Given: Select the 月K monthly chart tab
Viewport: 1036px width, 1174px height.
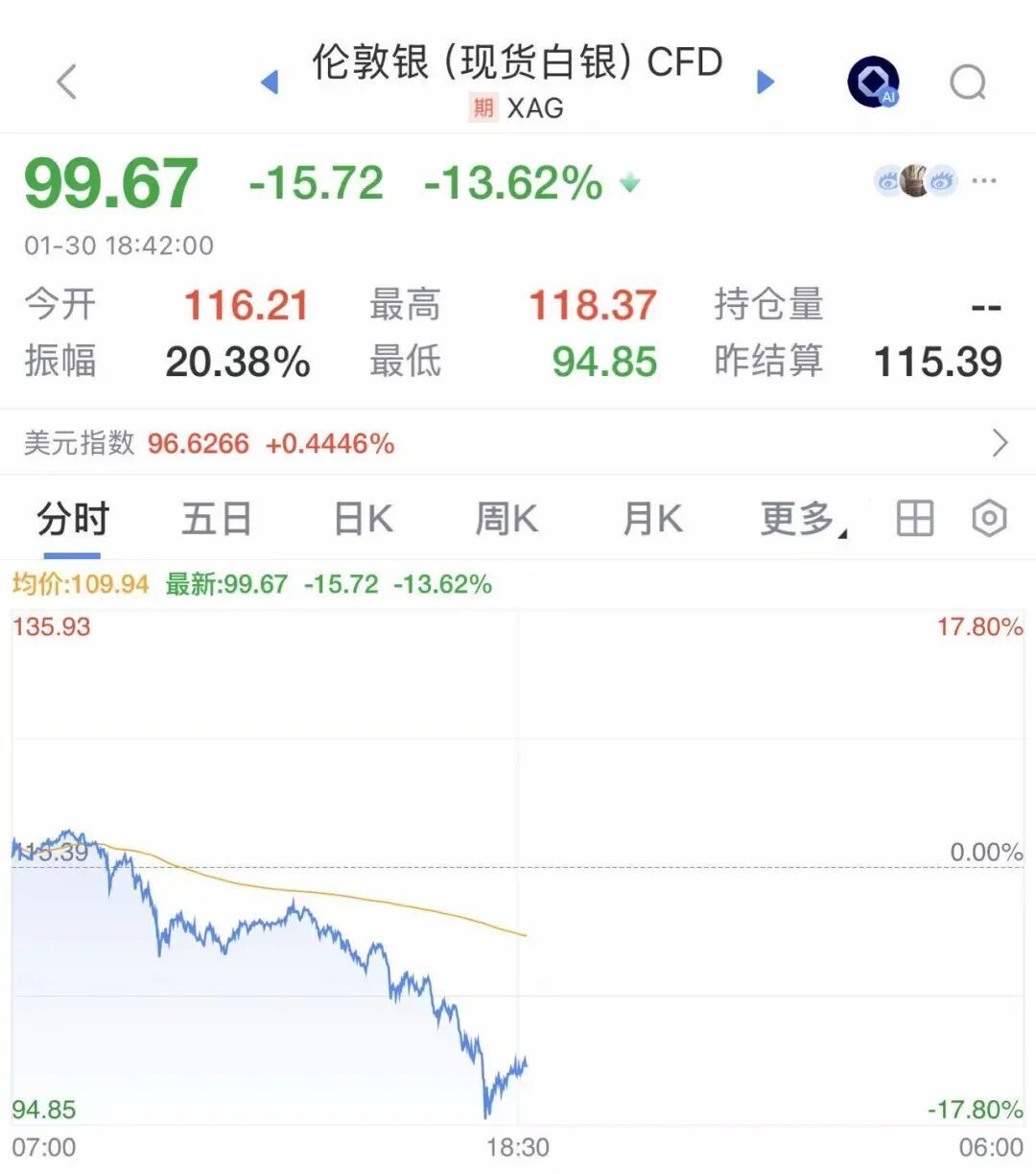Looking at the screenshot, I should pyautogui.click(x=650, y=517).
